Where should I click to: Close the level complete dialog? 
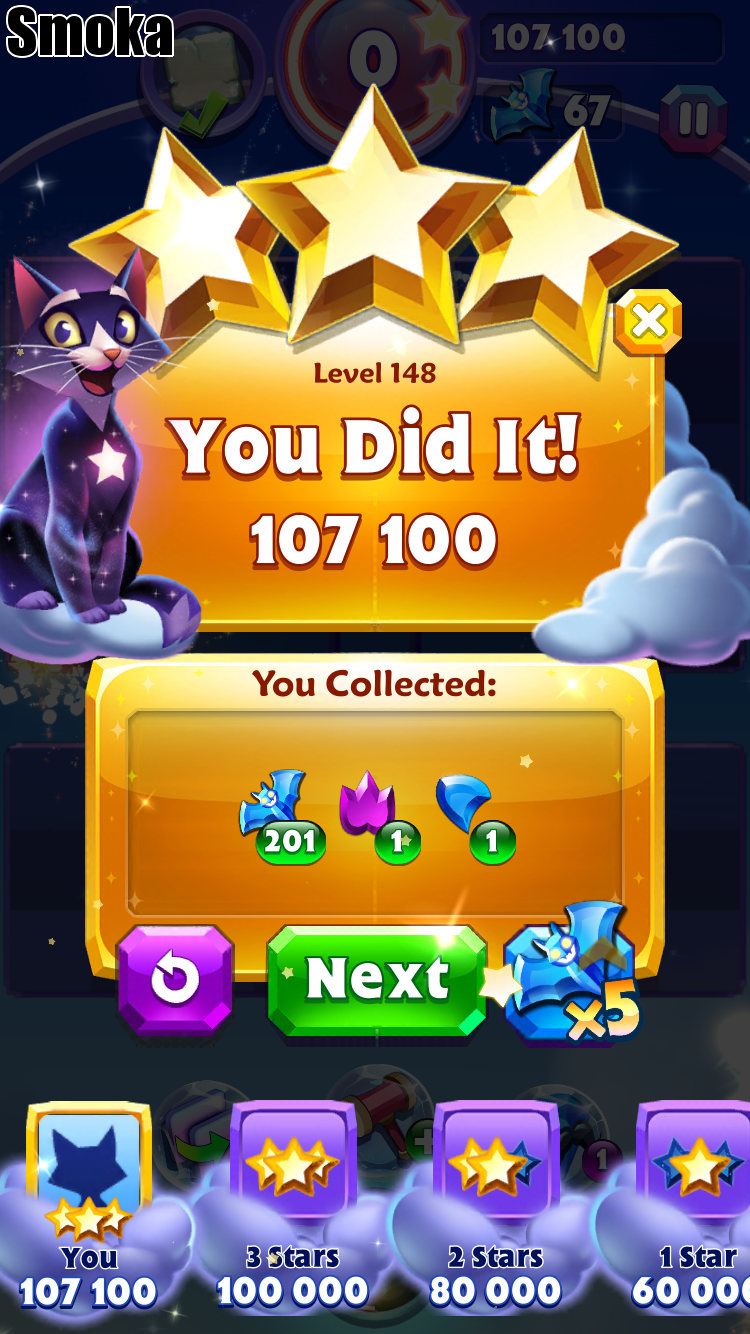point(648,322)
